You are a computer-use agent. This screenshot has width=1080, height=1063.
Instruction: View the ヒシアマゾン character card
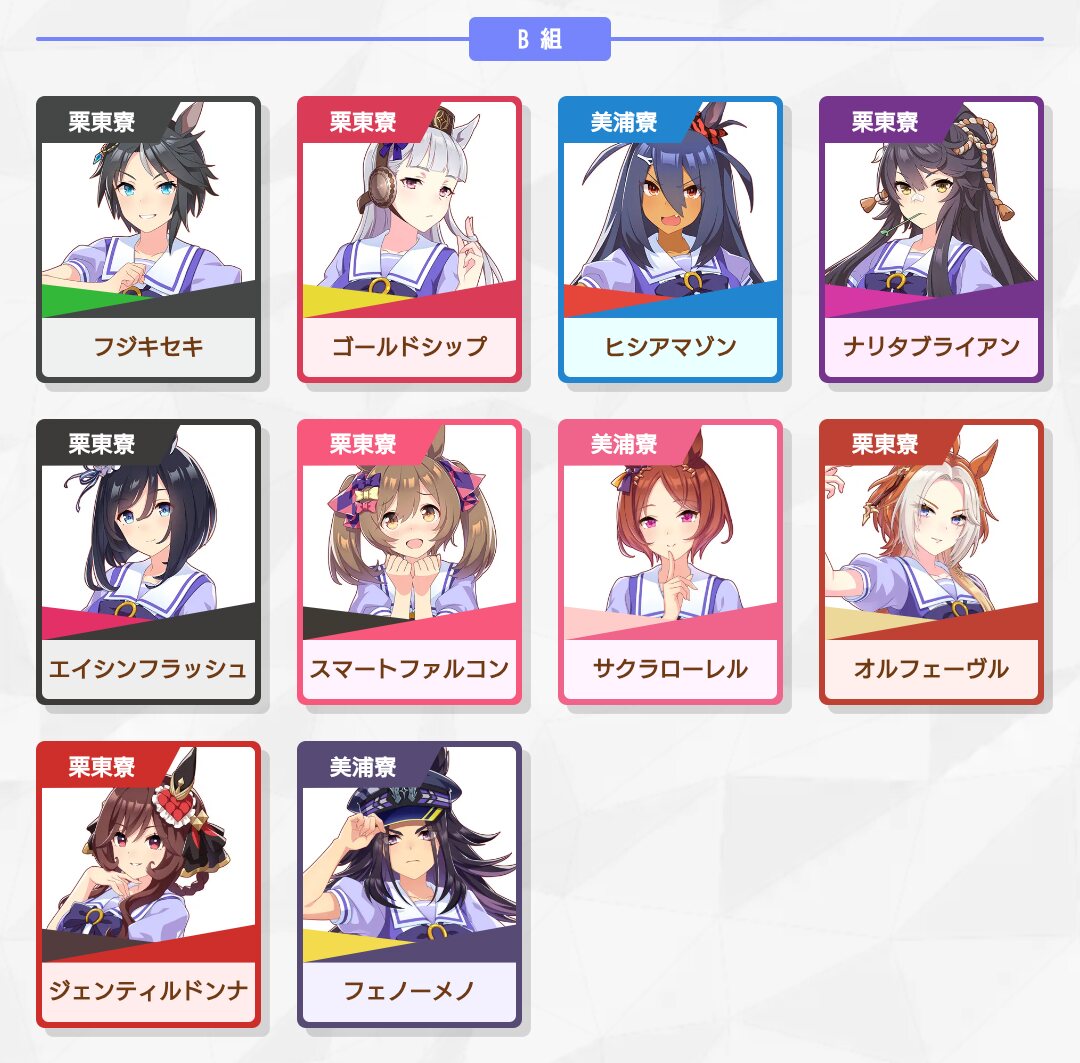coord(670,240)
